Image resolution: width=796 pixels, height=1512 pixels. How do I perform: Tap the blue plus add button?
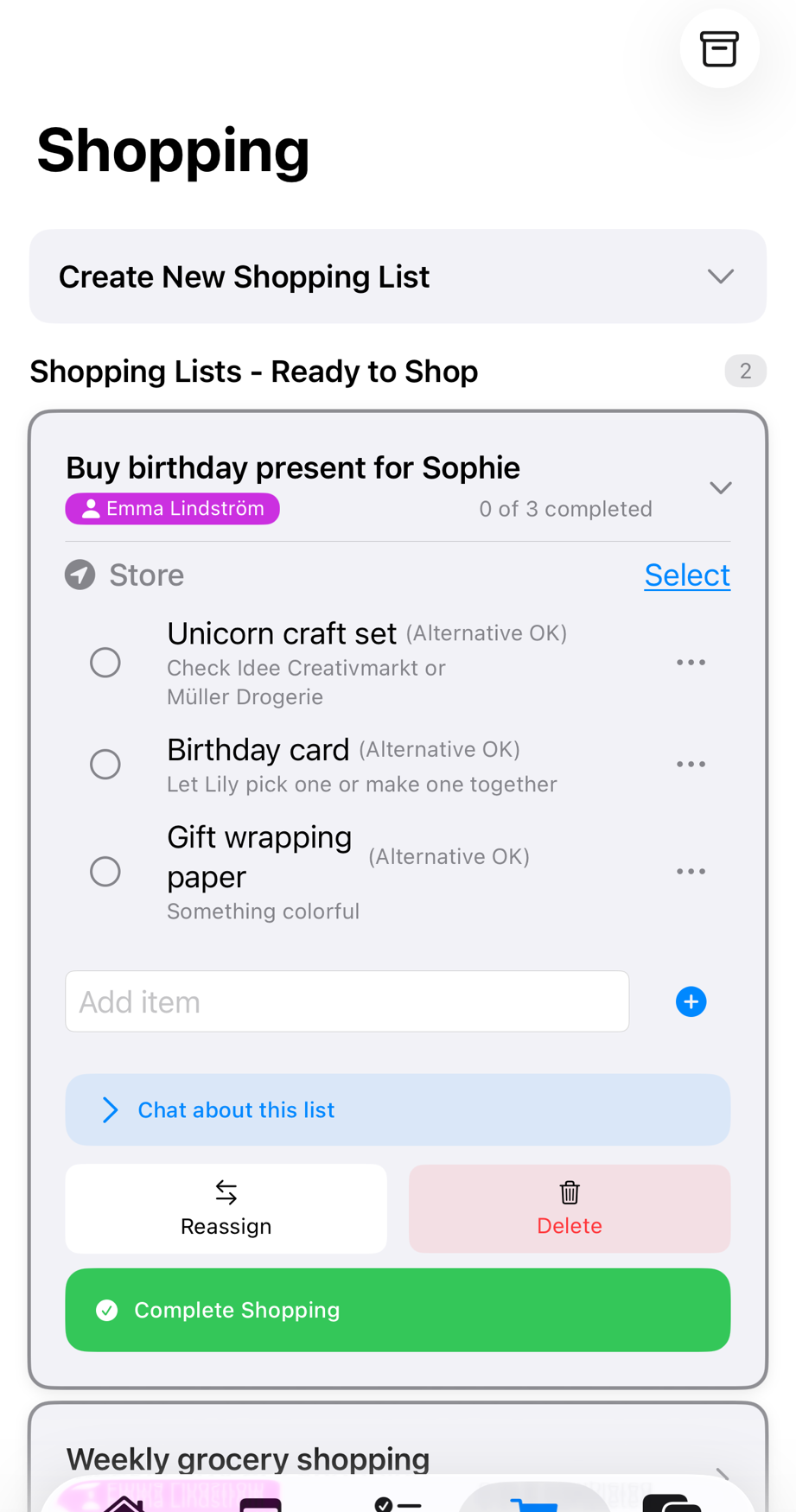[x=691, y=1002]
